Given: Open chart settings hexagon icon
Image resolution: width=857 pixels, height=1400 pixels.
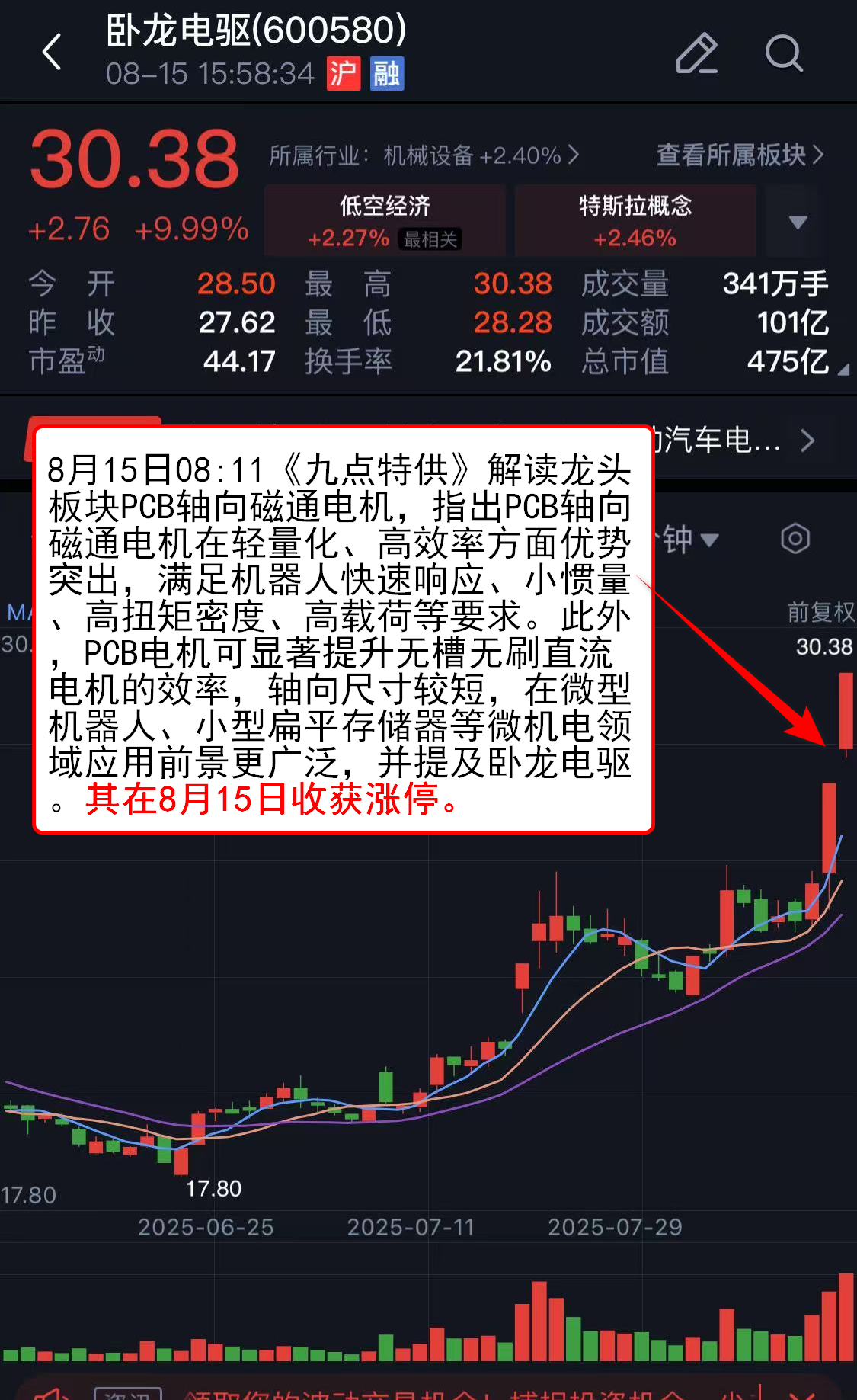Looking at the screenshot, I should click(x=795, y=539).
